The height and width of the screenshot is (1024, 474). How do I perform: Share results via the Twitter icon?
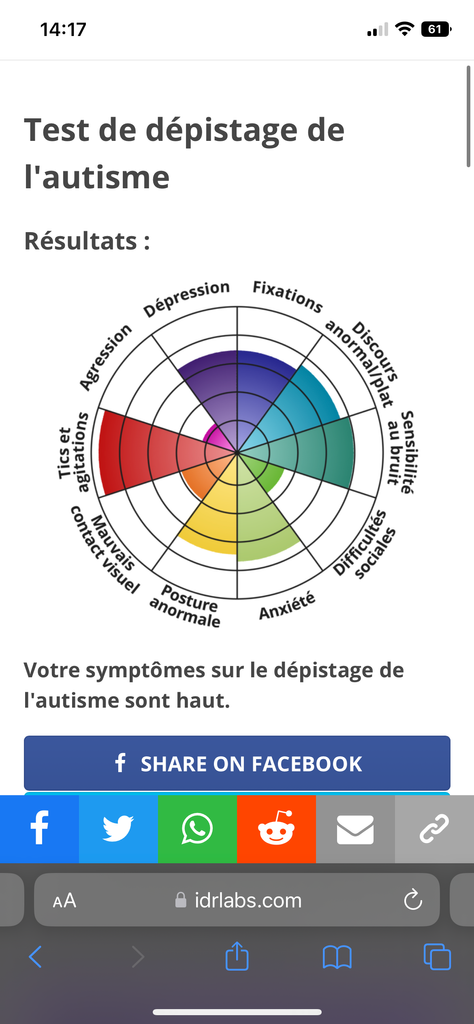tap(118, 829)
